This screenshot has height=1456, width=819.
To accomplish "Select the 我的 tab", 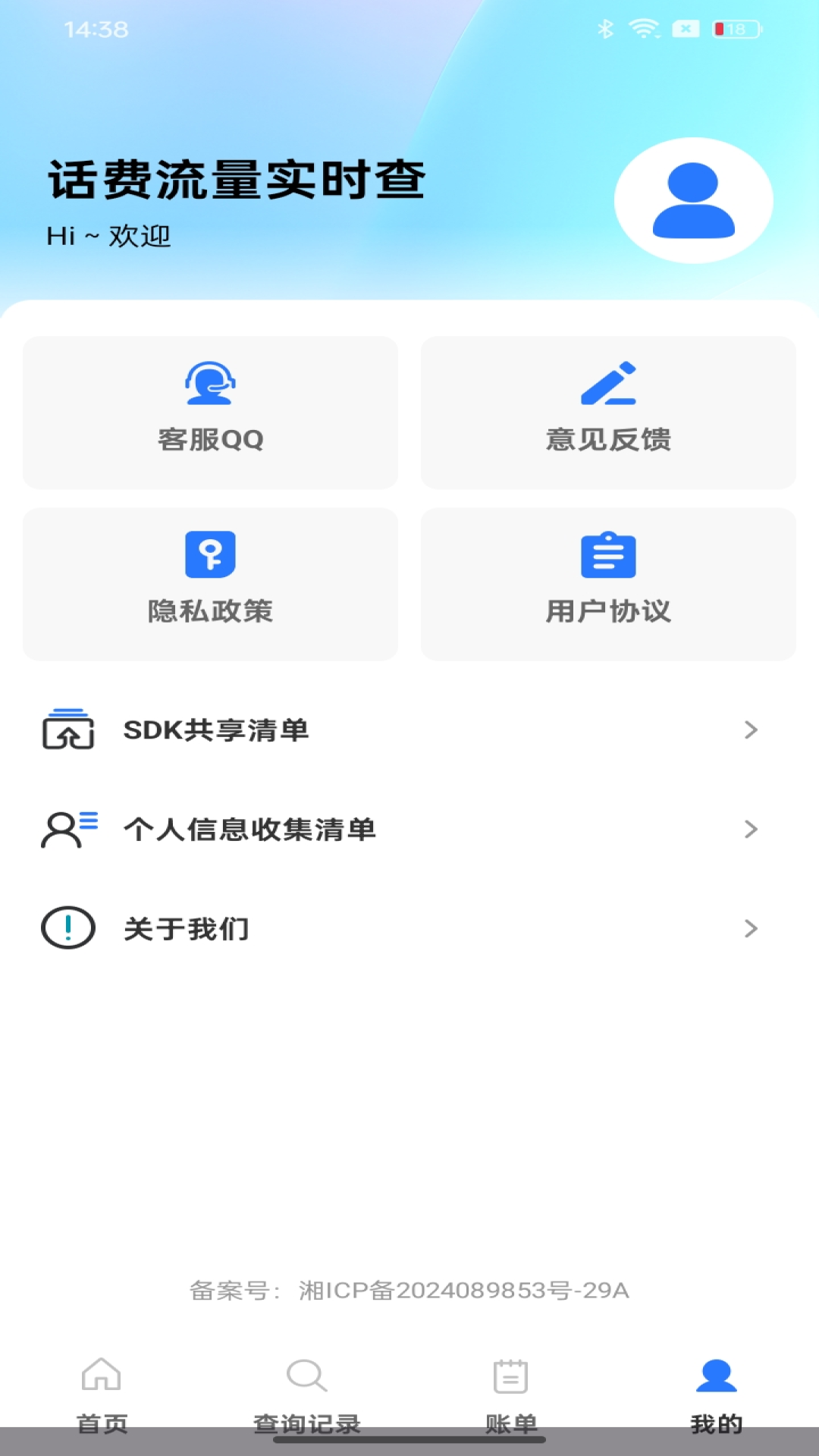I will [717, 1397].
